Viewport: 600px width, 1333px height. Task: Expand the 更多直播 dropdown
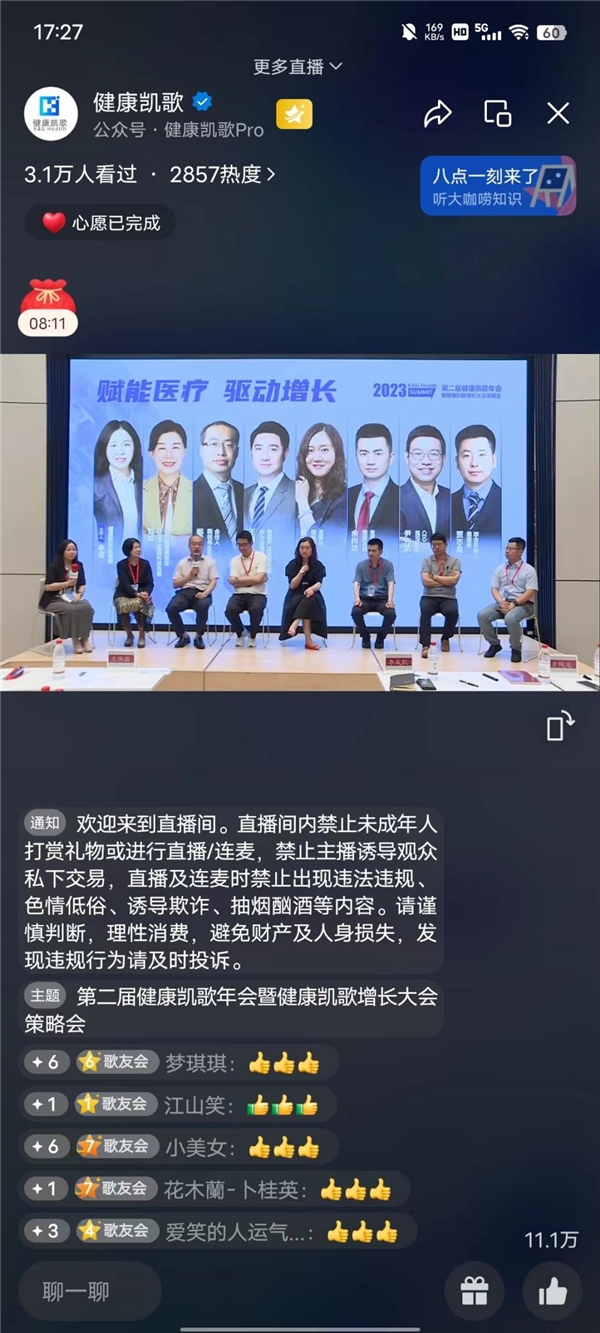298,66
